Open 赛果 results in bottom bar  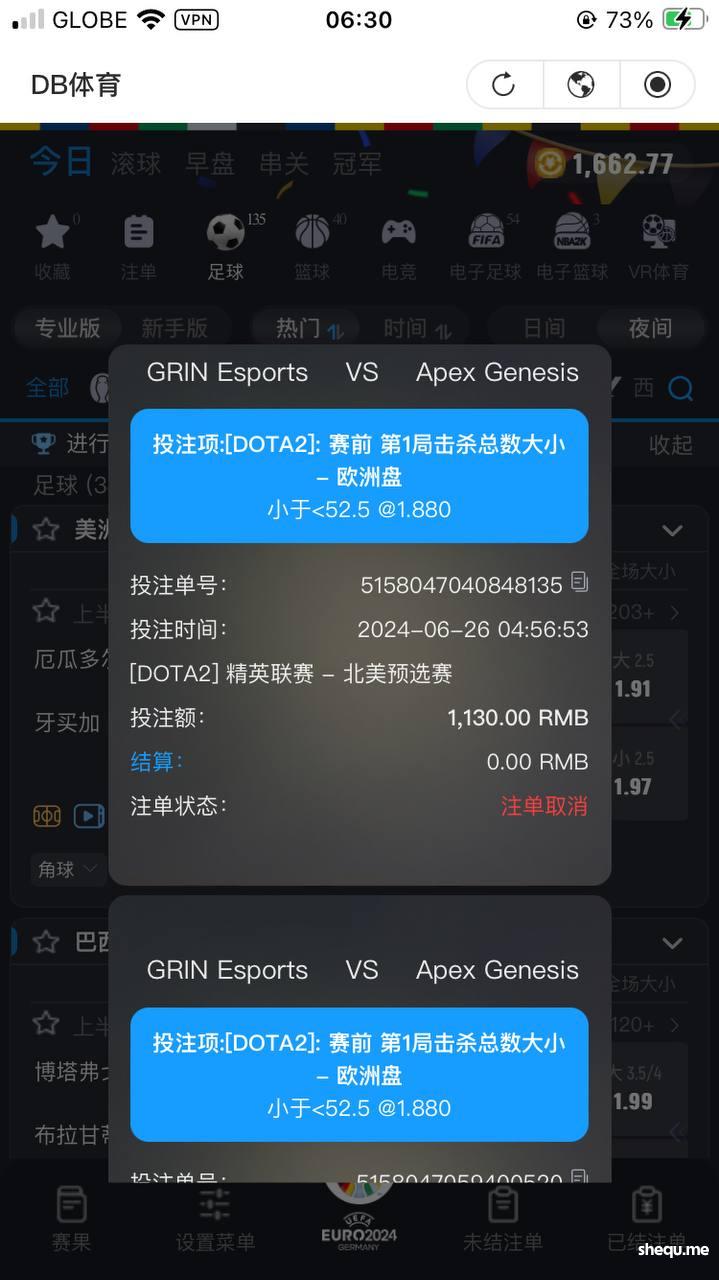71,1218
